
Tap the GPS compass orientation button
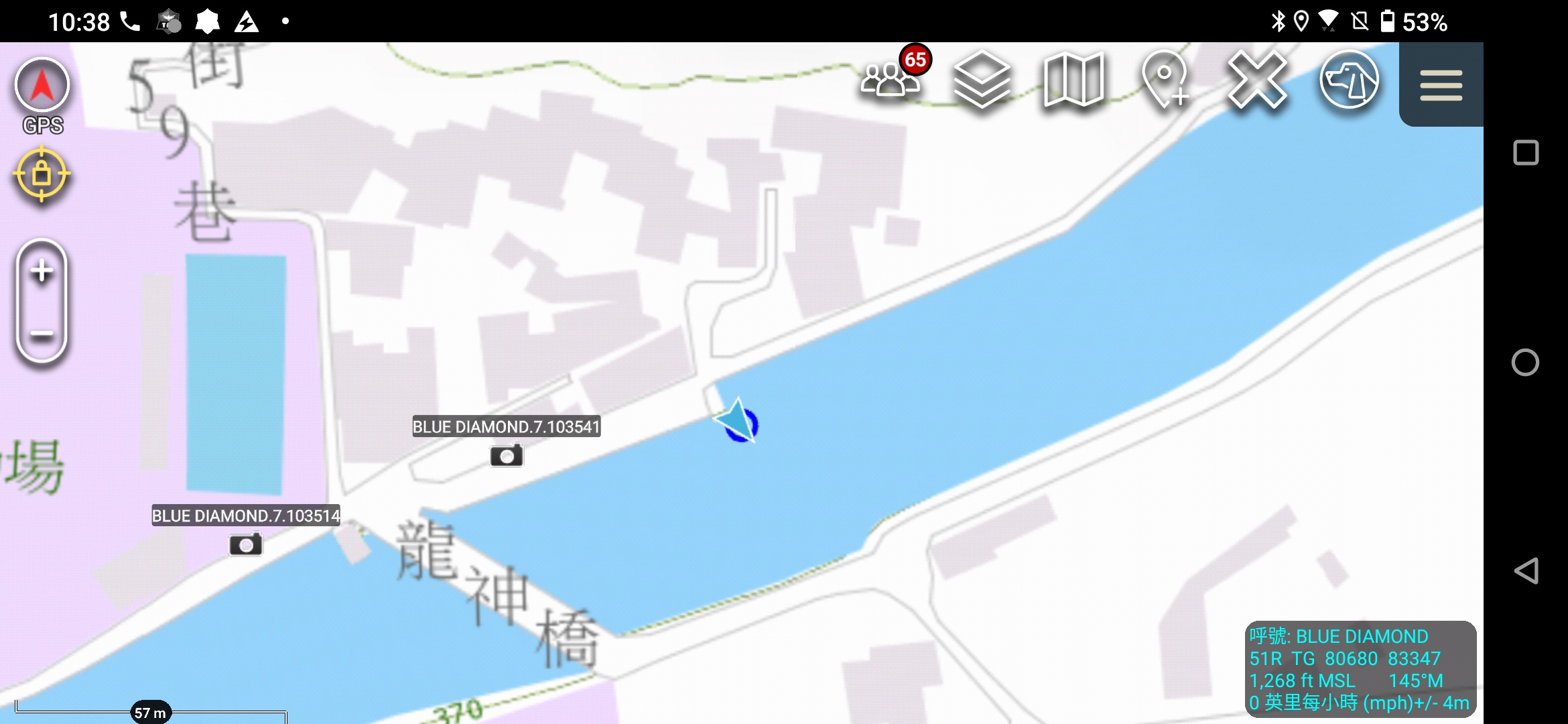tap(42, 86)
